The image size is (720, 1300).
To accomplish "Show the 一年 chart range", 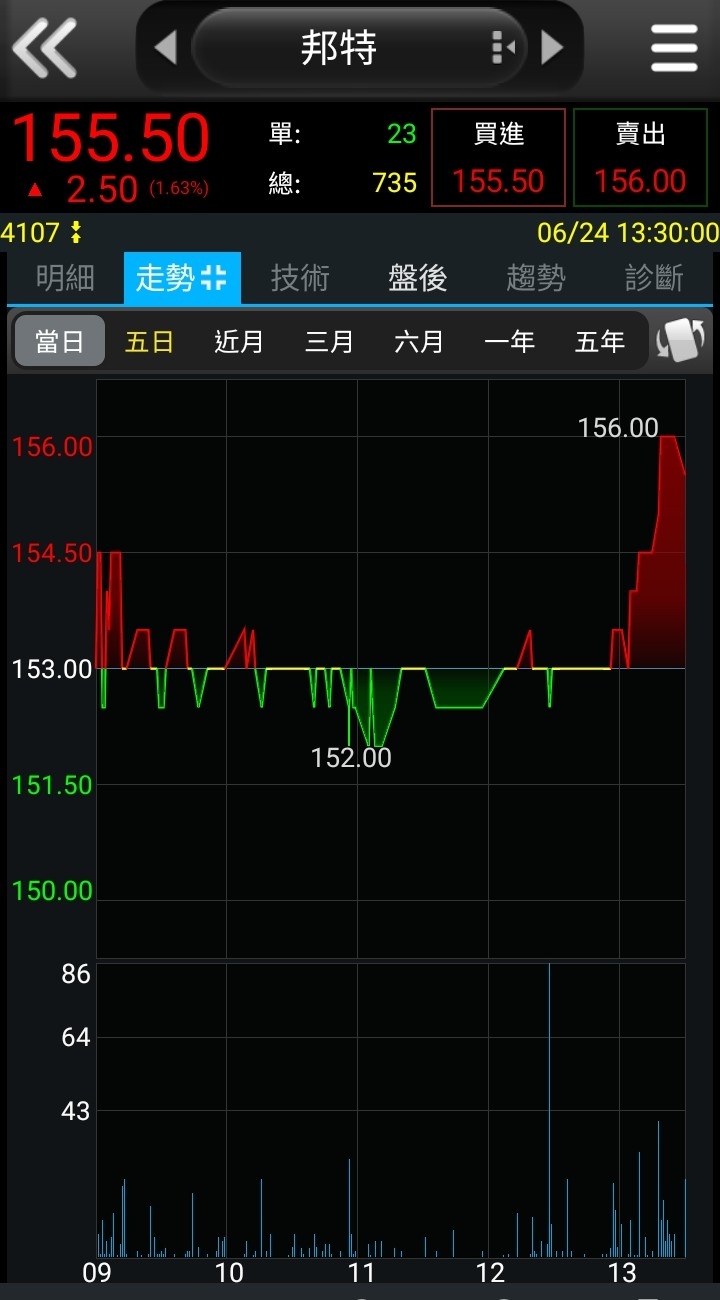I will coord(509,341).
